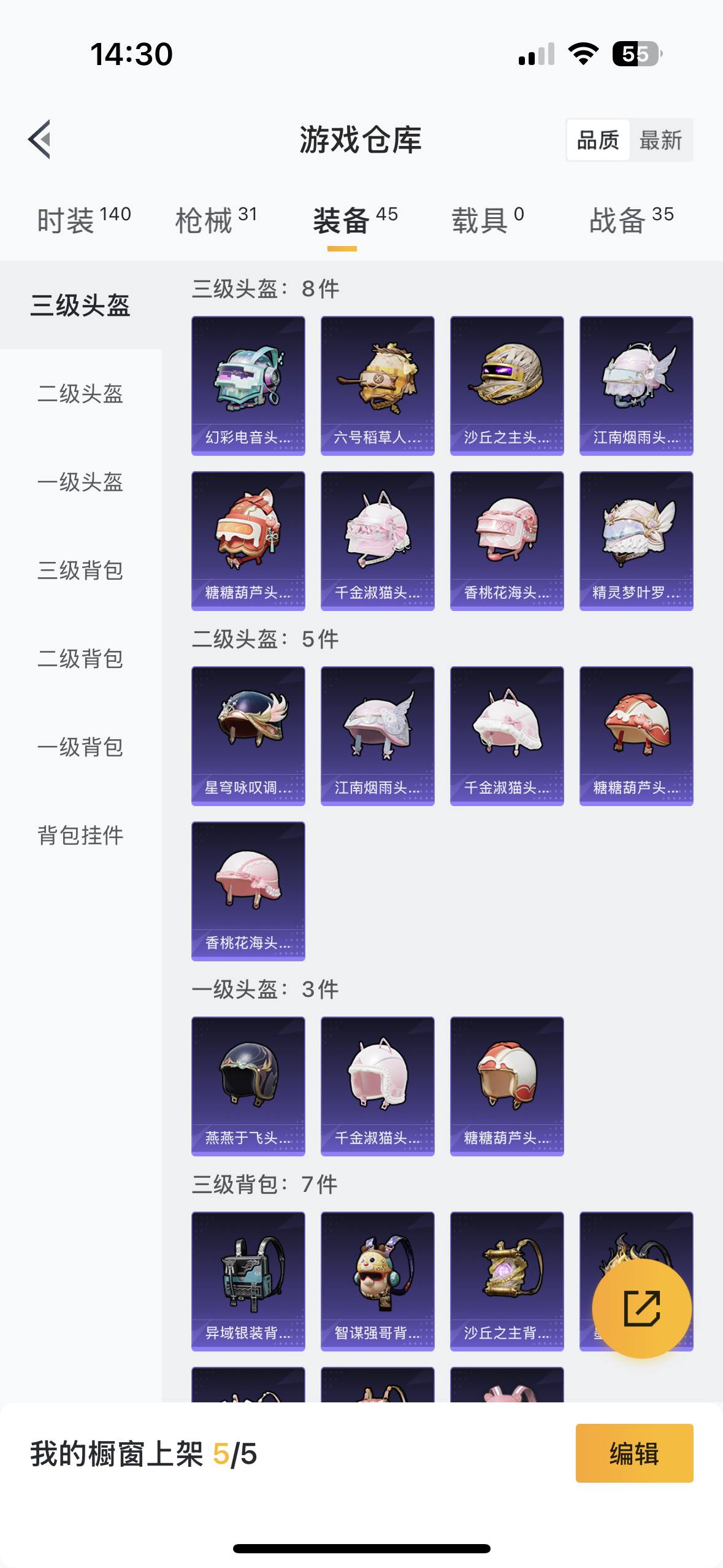Open the 幻彩电音 helmet item
This screenshot has width=723, height=1568.
248,385
